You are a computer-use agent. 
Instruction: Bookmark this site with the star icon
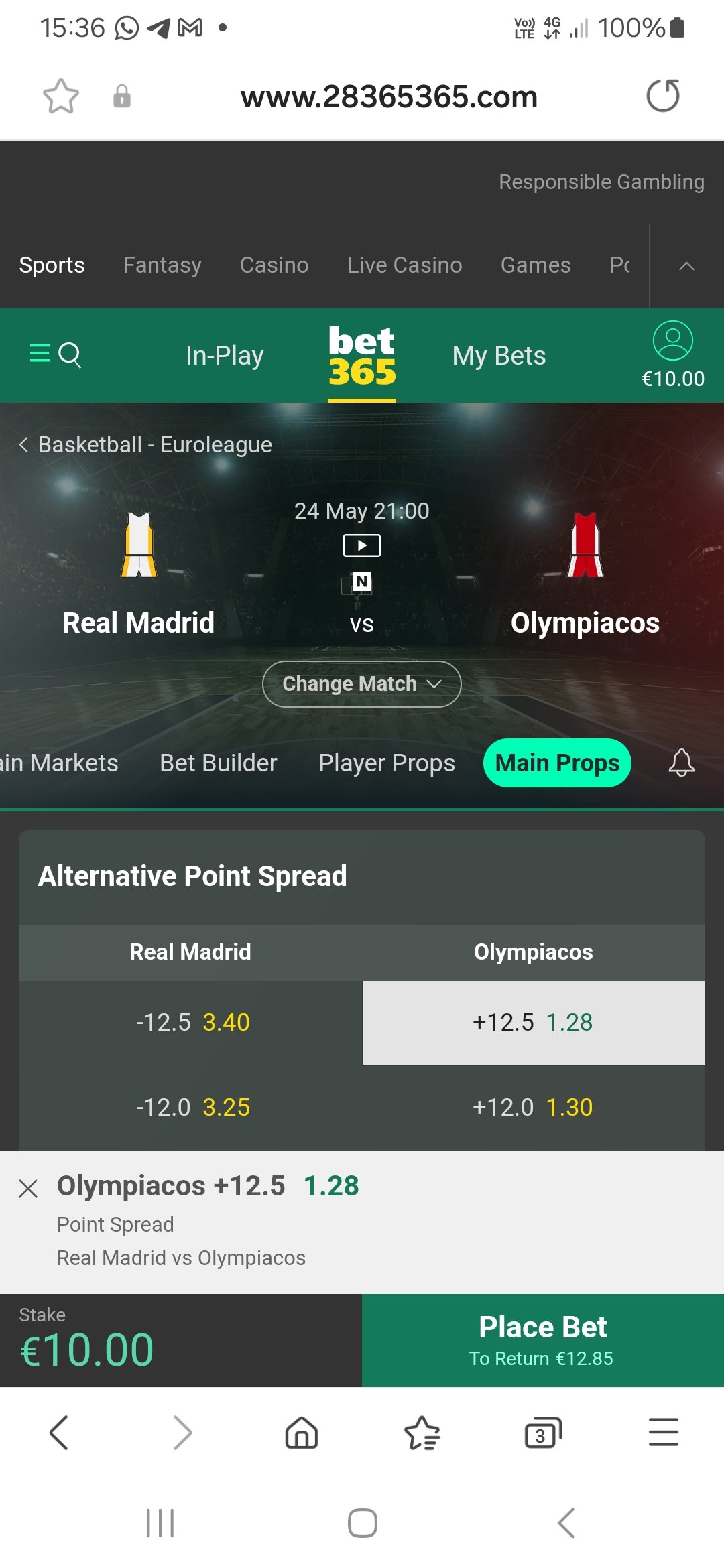61,96
